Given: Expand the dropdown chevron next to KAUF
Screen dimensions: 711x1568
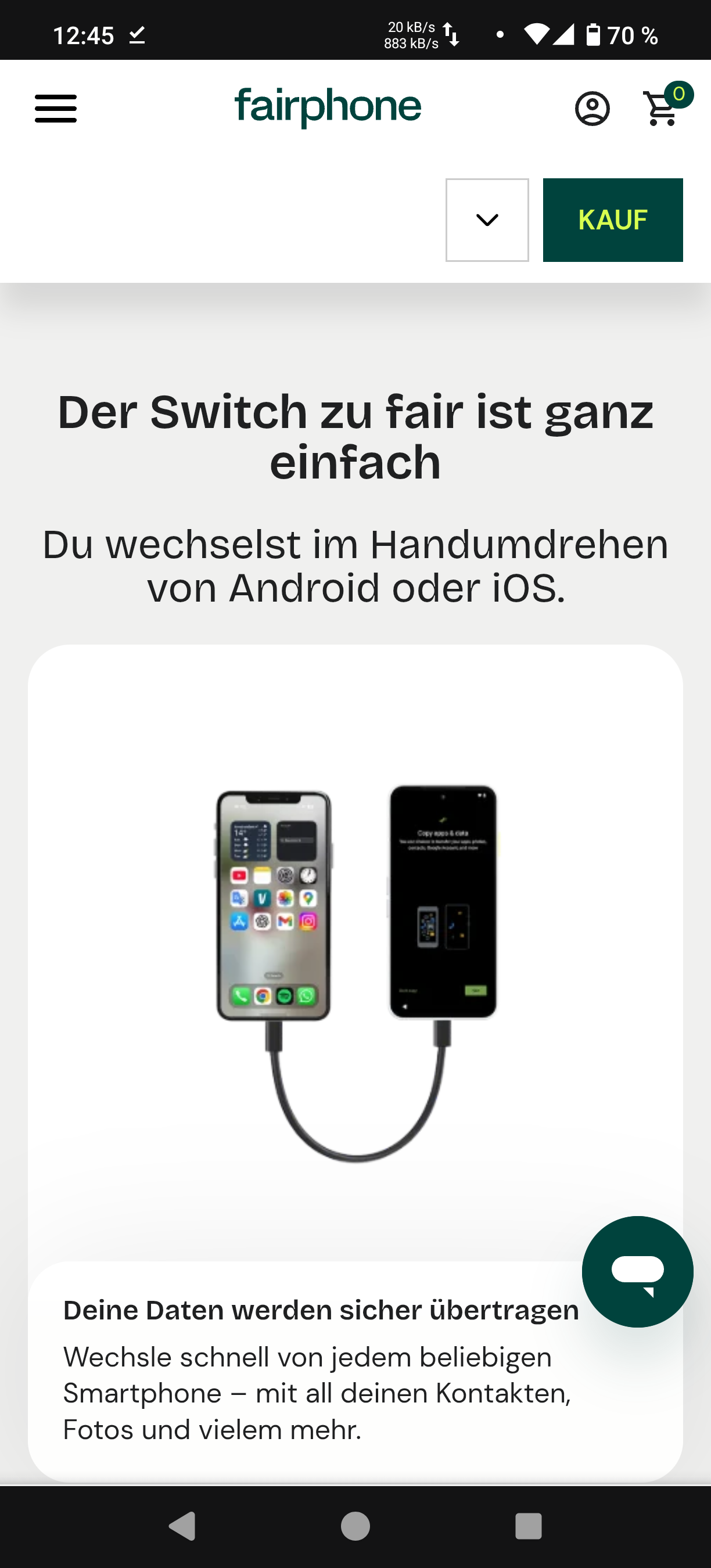Looking at the screenshot, I should coord(487,220).
